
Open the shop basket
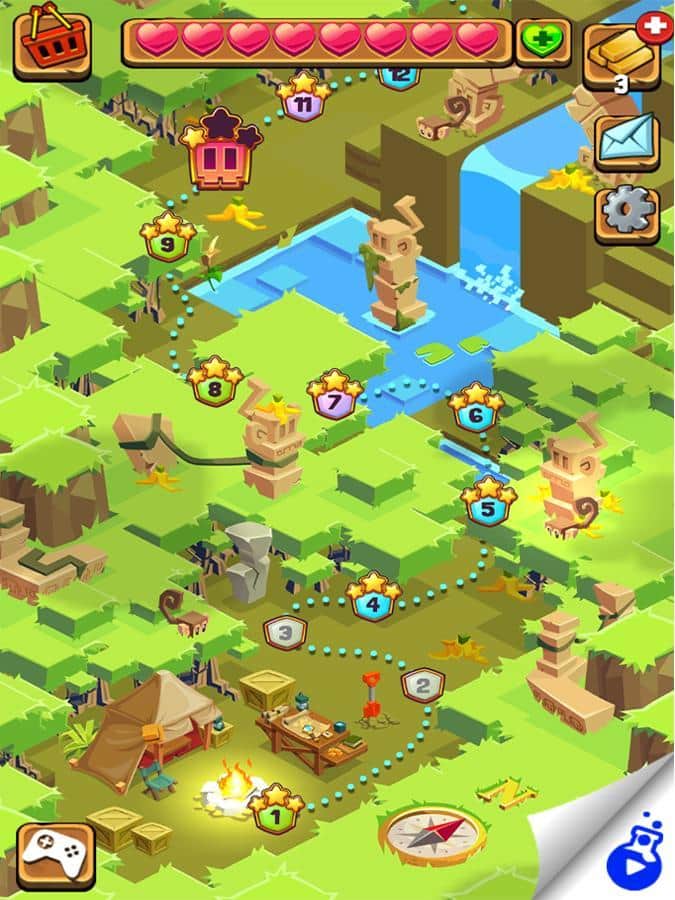(x=52, y=41)
